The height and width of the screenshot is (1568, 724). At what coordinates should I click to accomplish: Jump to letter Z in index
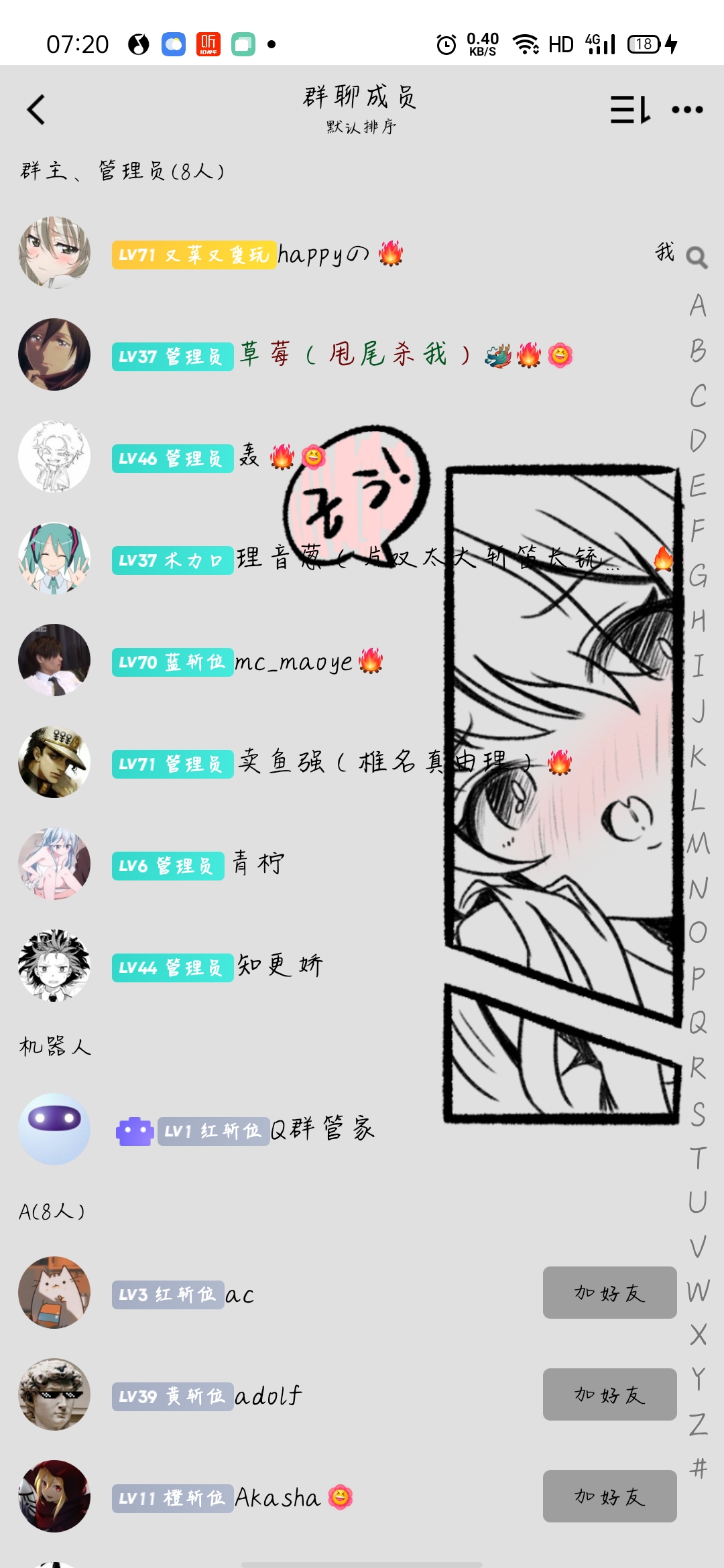click(x=698, y=1424)
